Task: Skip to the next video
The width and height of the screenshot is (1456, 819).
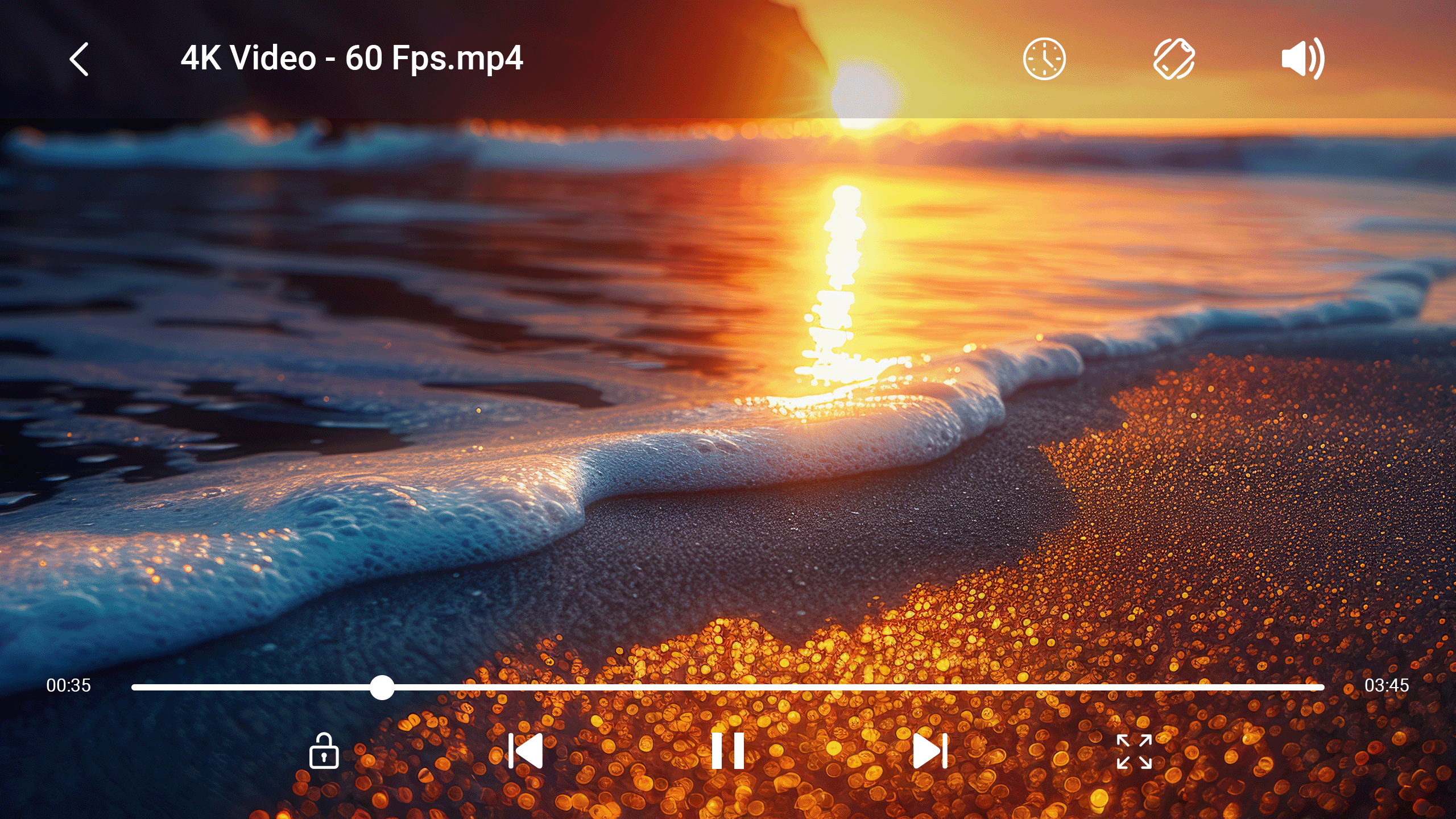Action: click(930, 751)
